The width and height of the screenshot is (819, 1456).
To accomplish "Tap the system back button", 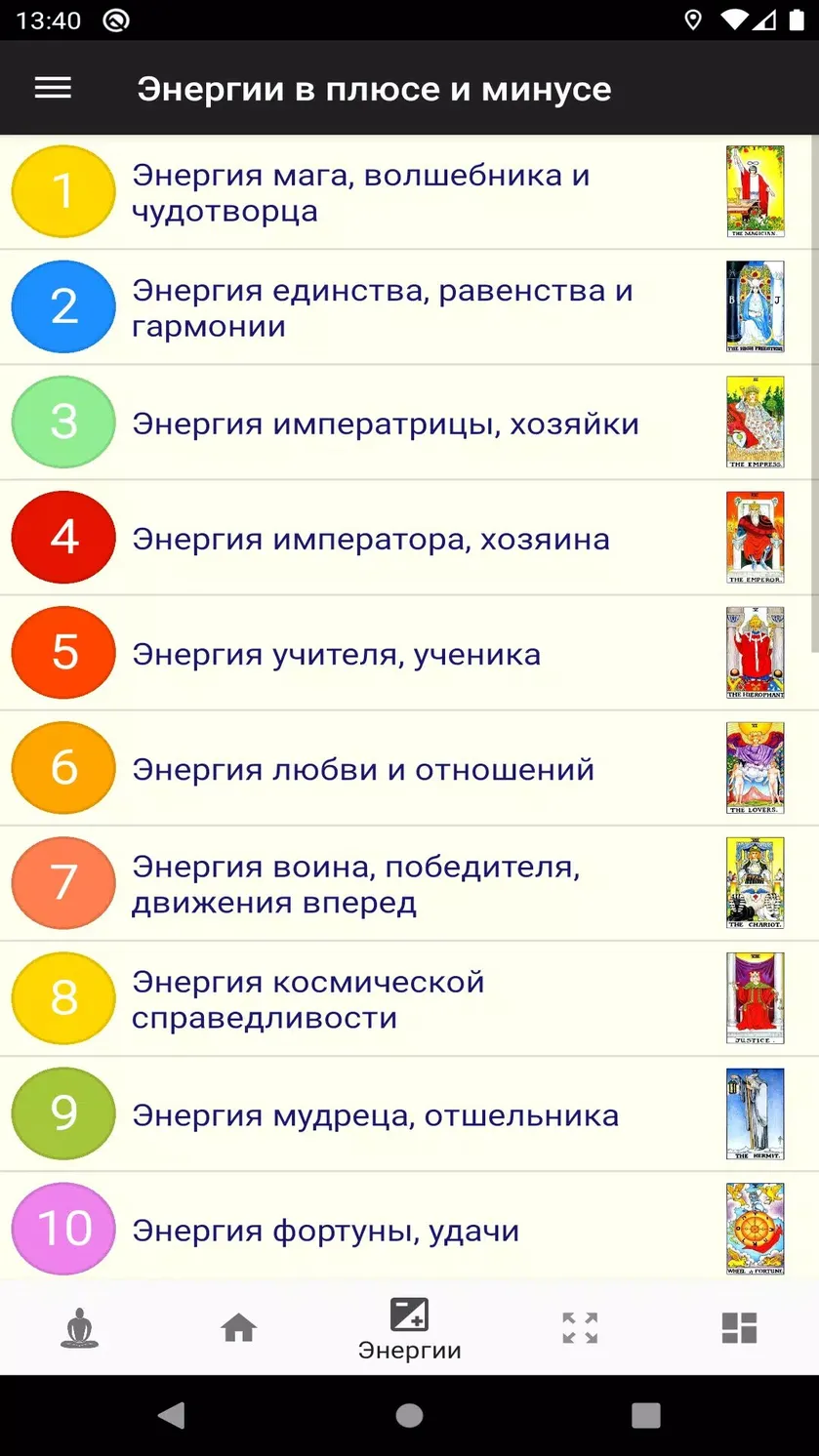I will tap(172, 1415).
